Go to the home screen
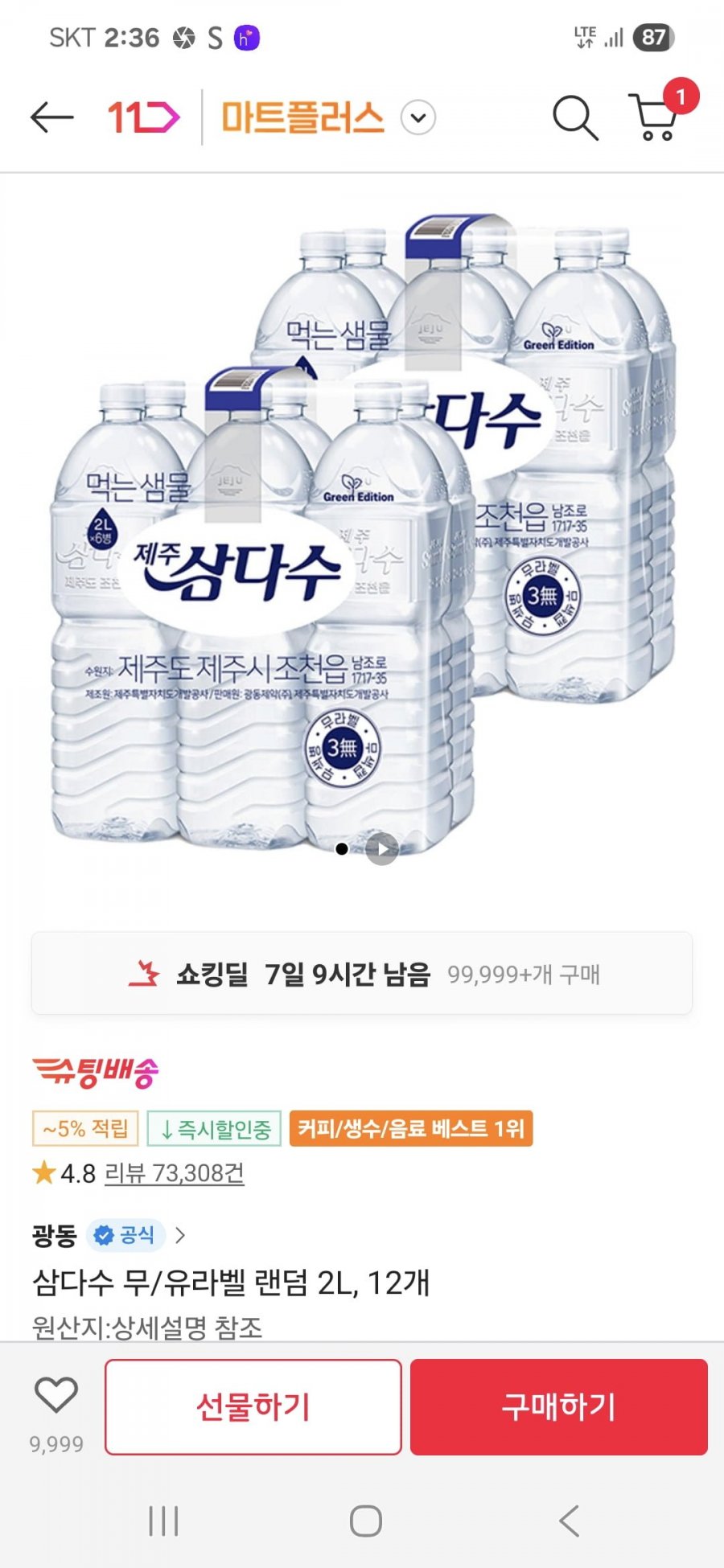The width and height of the screenshot is (724, 1568). tap(366, 1521)
